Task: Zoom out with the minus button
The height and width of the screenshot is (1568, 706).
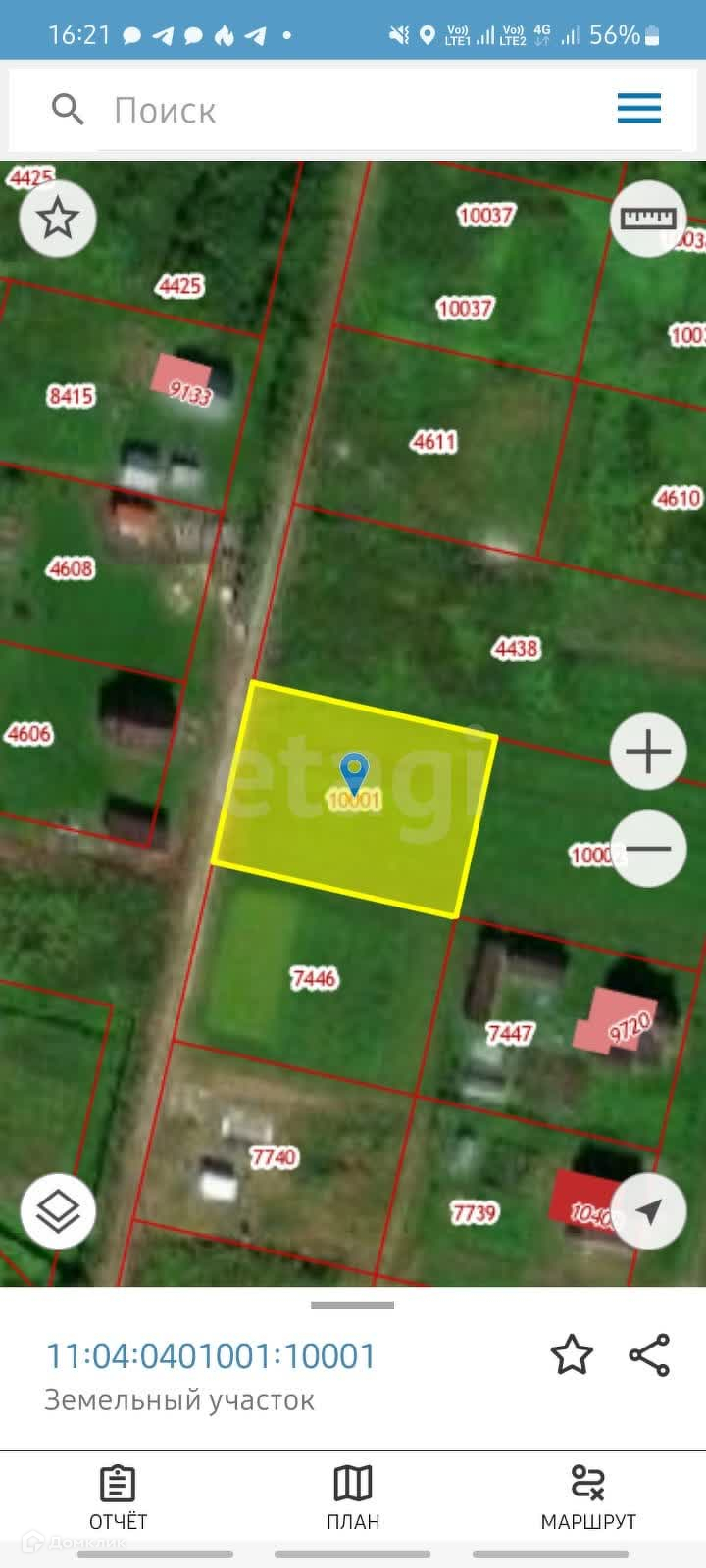Action: click(x=648, y=849)
